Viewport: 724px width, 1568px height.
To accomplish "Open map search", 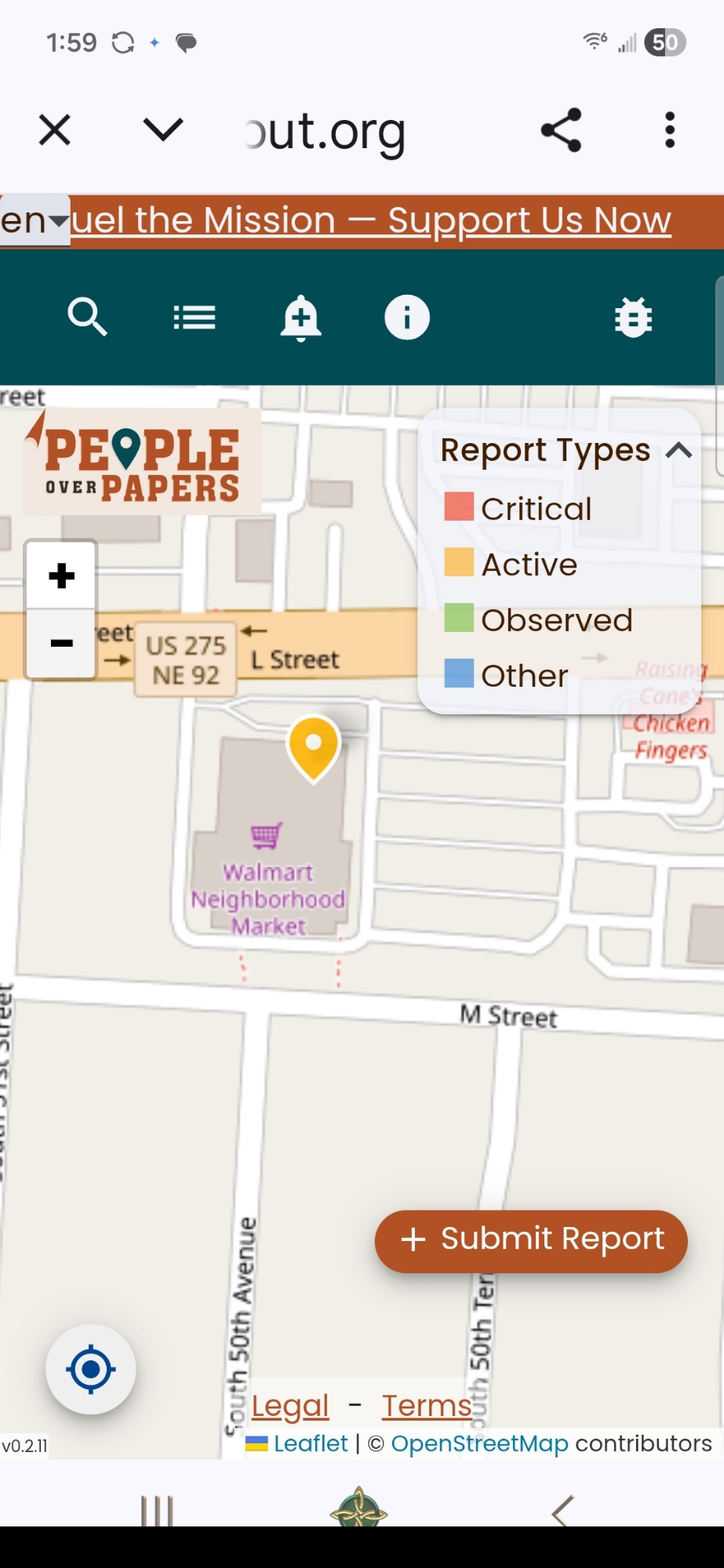I will point(87,318).
